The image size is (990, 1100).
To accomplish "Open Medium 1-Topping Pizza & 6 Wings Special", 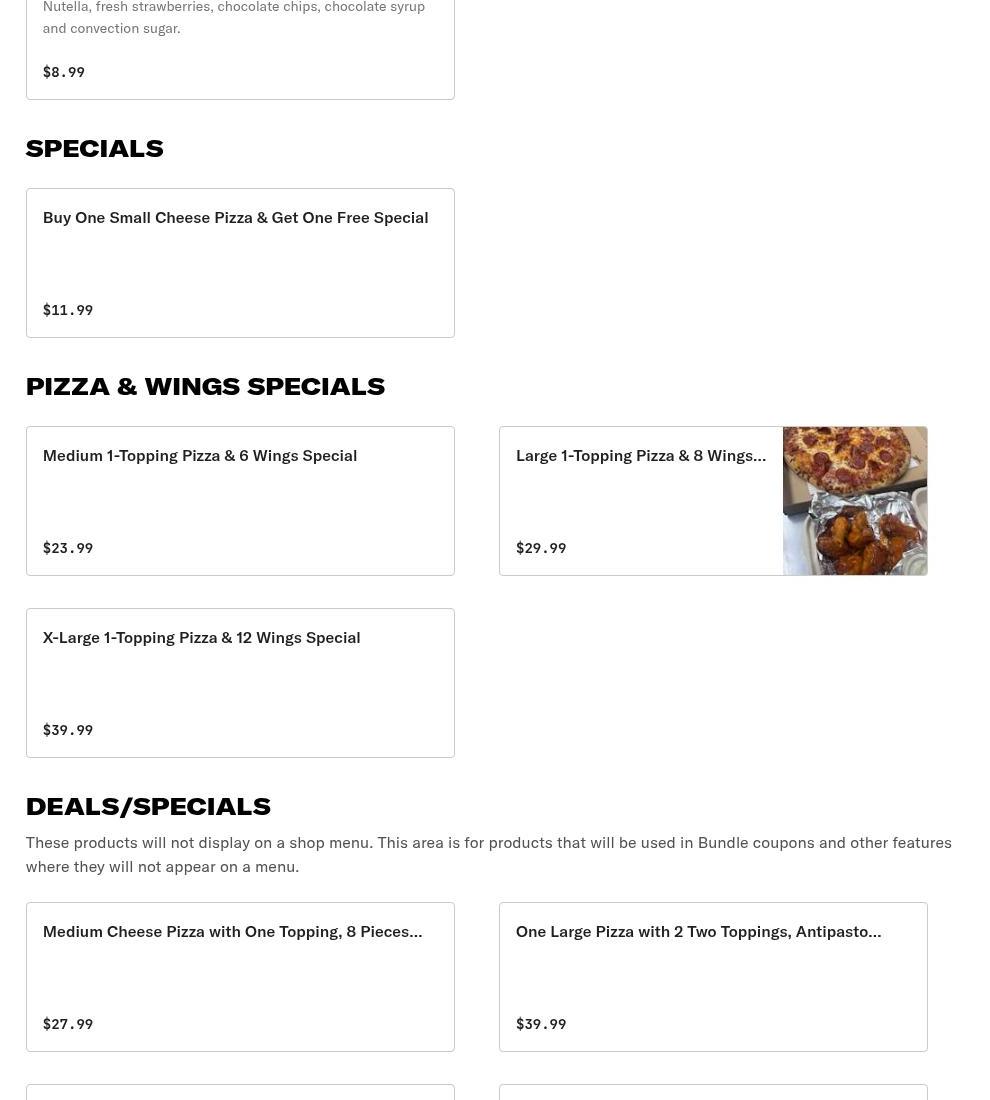I will (x=240, y=500).
